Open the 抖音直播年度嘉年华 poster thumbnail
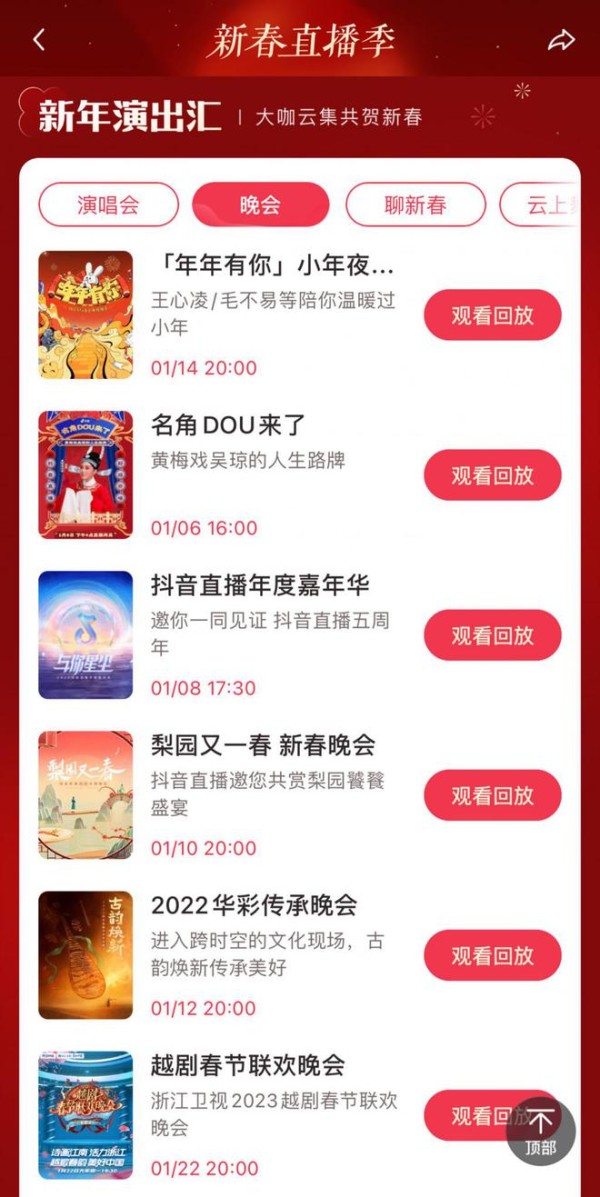 click(85, 635)
